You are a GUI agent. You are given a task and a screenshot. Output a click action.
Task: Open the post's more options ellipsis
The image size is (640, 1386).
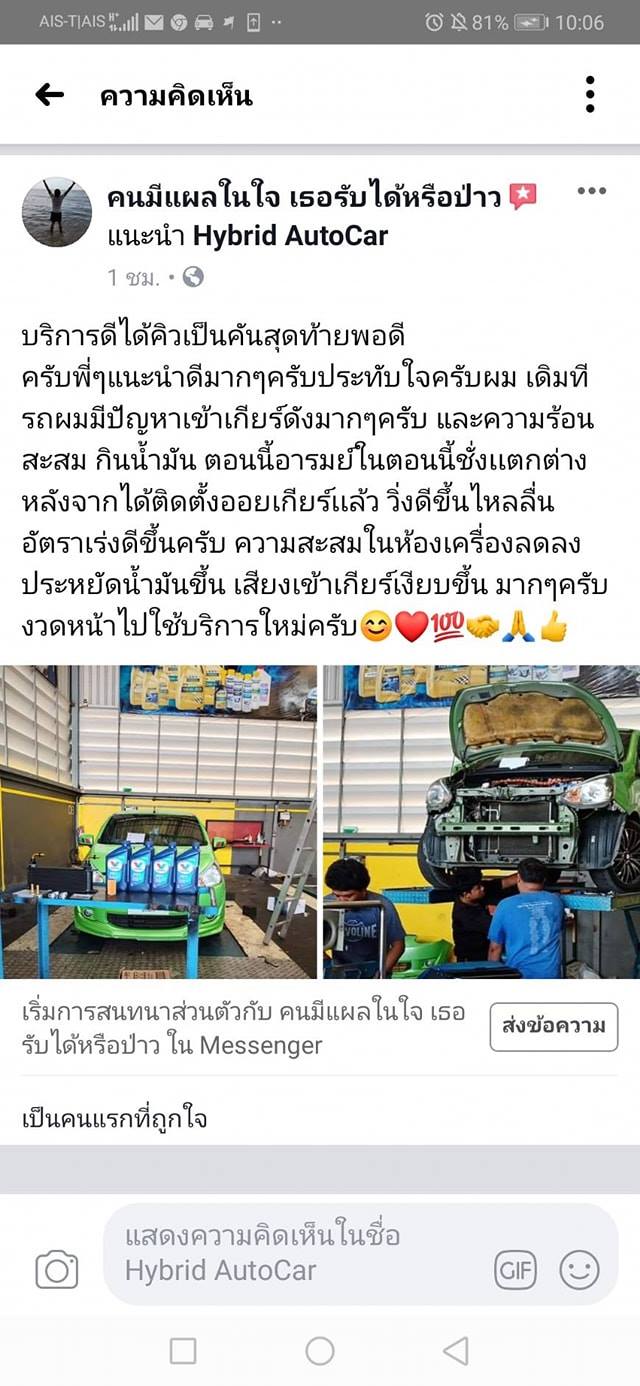click(x=591, y=192)
